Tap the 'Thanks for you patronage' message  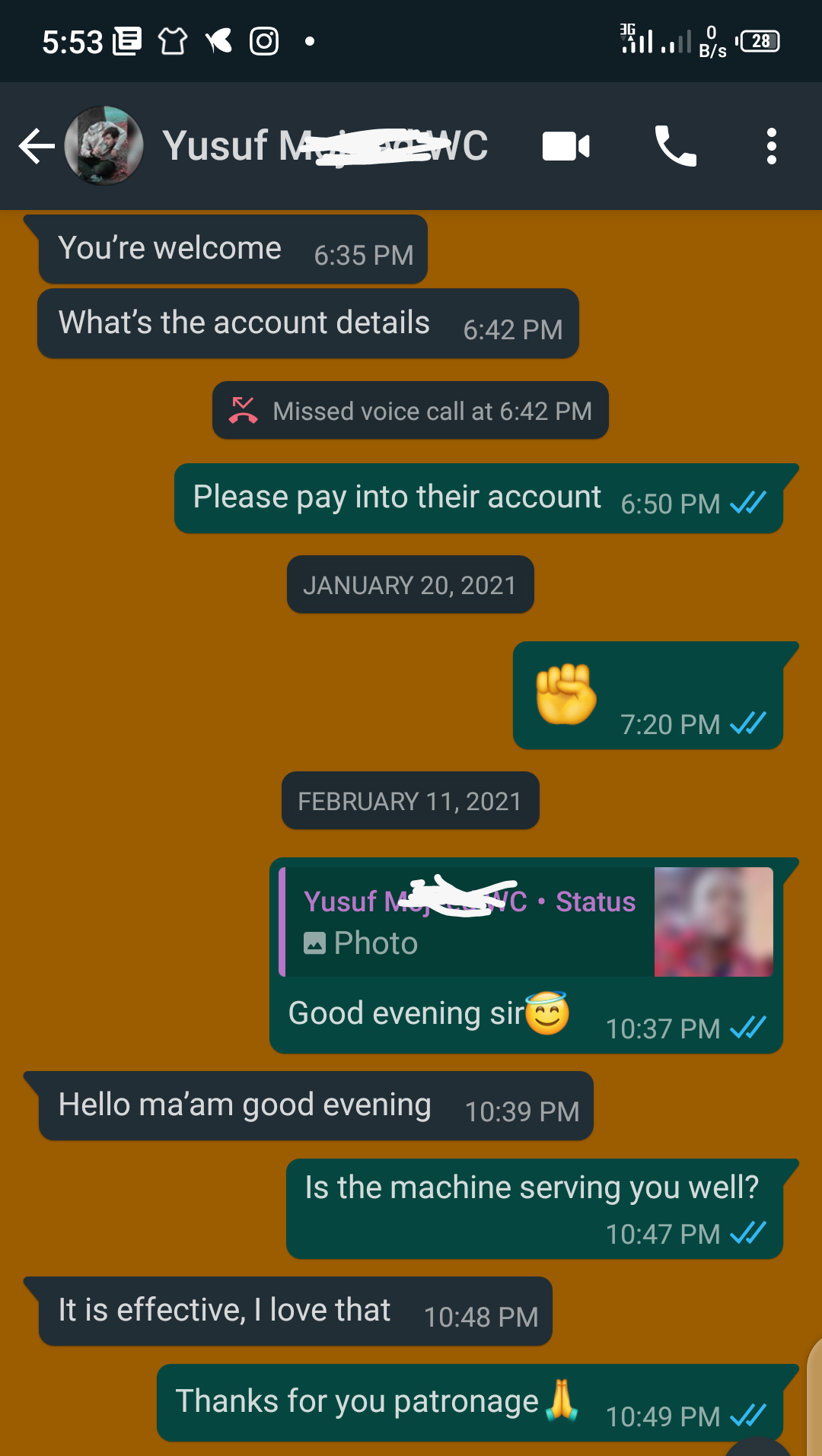[x=358, y=1401]
